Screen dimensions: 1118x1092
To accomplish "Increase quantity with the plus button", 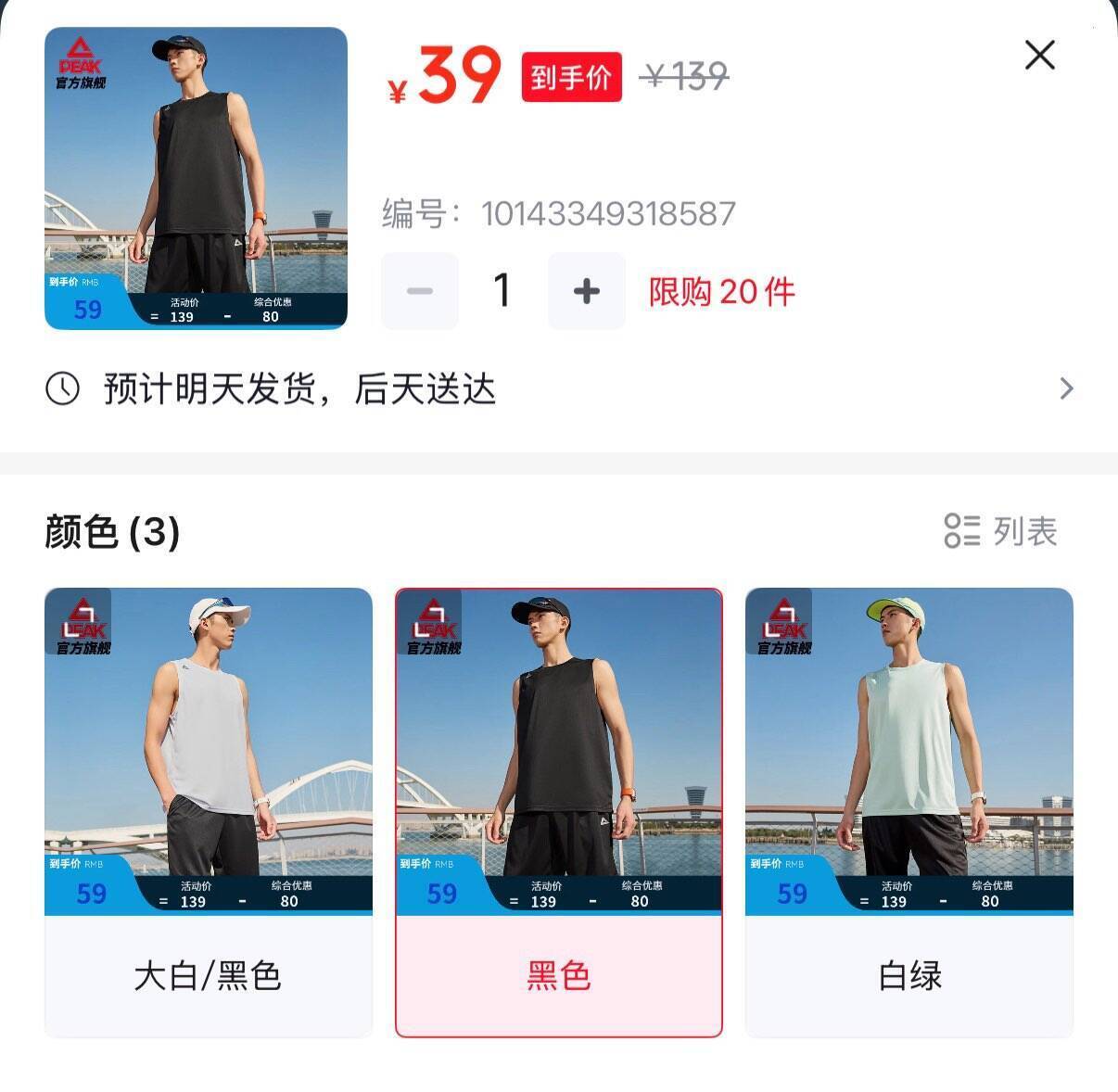I will pos(586,291).
